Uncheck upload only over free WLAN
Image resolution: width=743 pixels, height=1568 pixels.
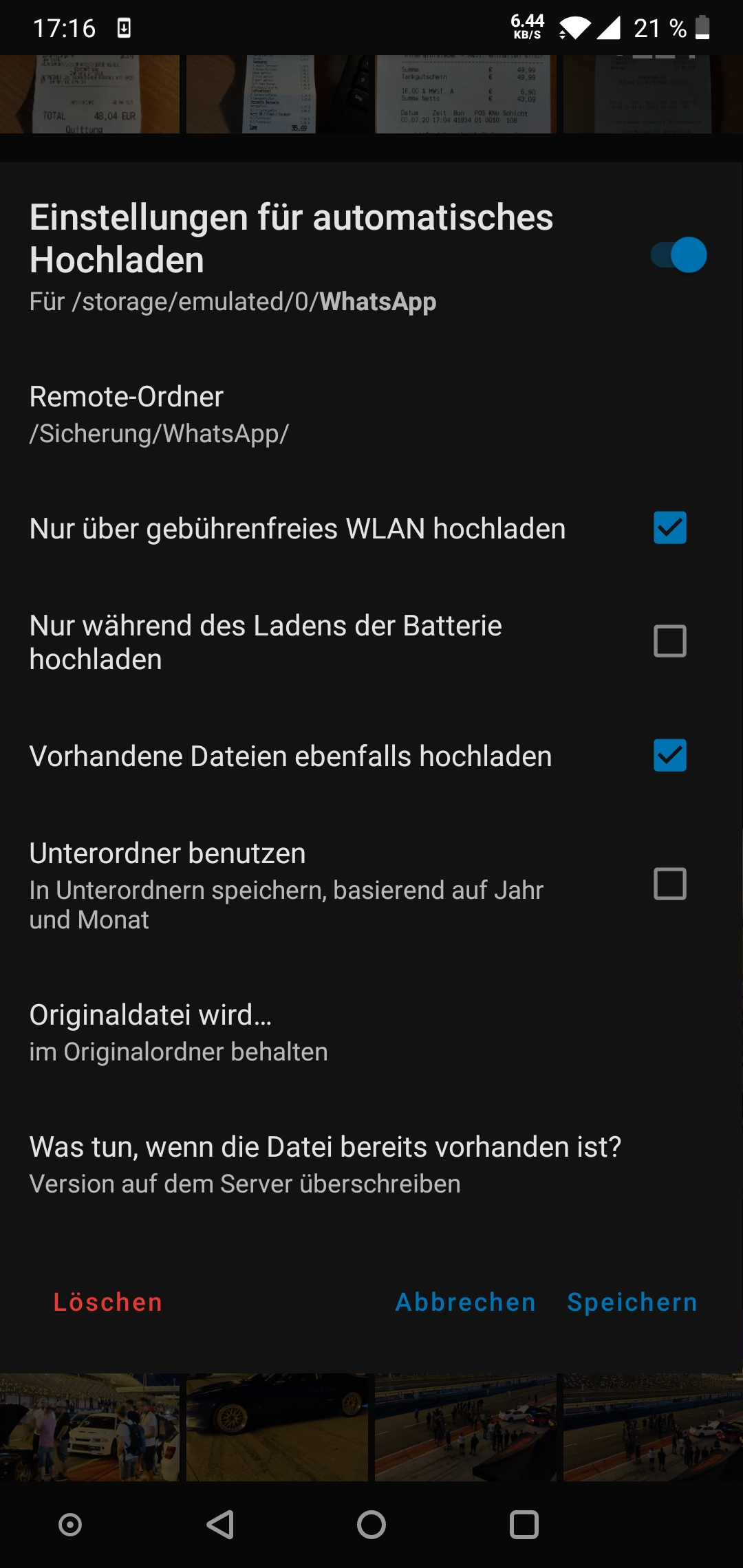coord(669,529)
